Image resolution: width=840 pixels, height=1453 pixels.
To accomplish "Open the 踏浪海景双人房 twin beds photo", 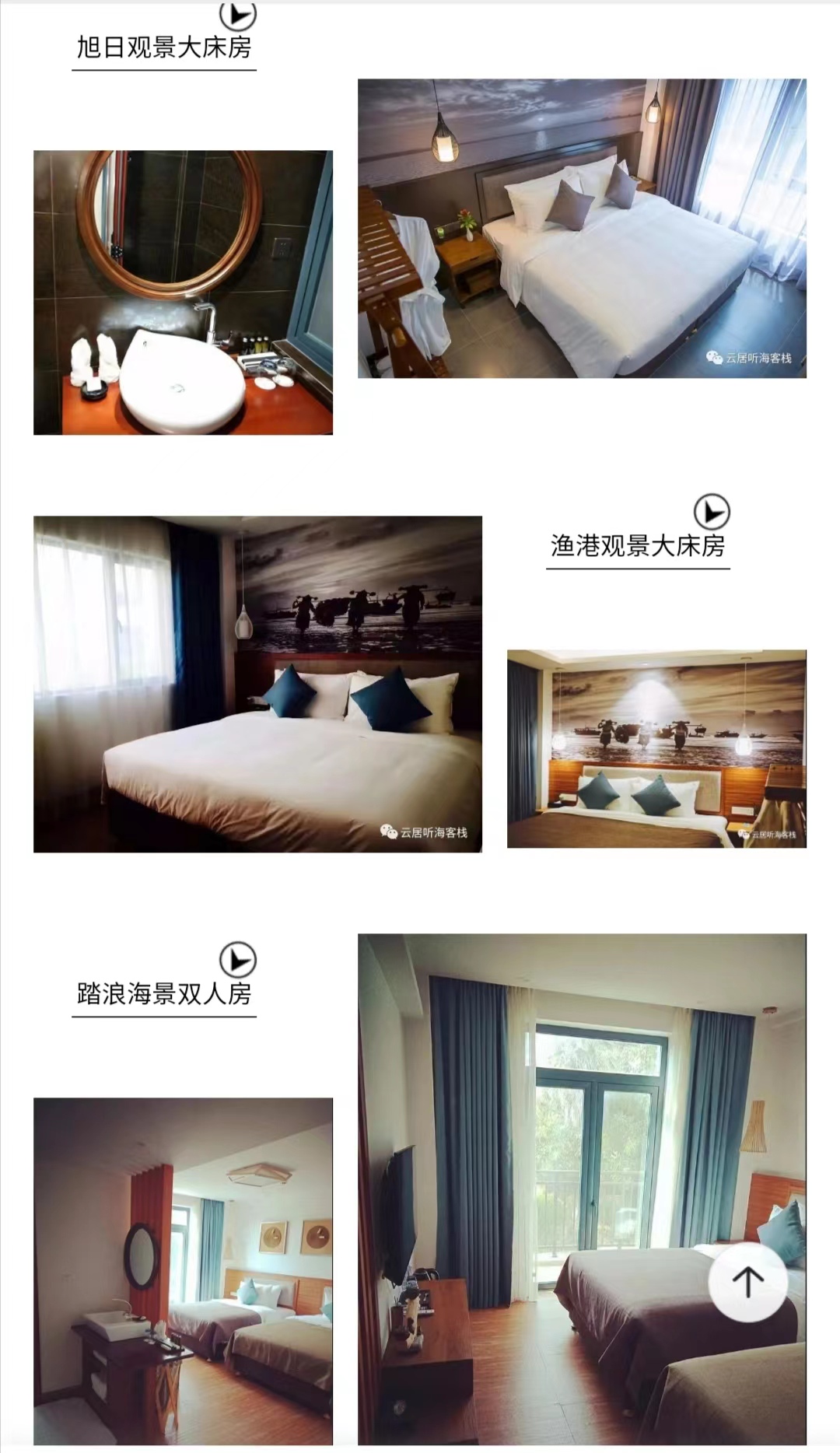I will click(183, 1270).
